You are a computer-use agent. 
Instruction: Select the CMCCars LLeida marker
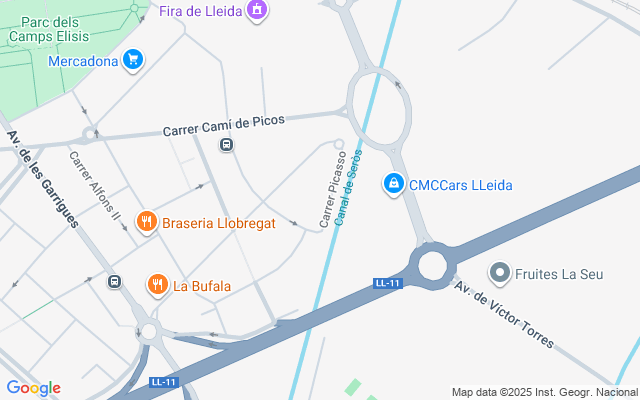pyautogui.click(x=394, y=184)
